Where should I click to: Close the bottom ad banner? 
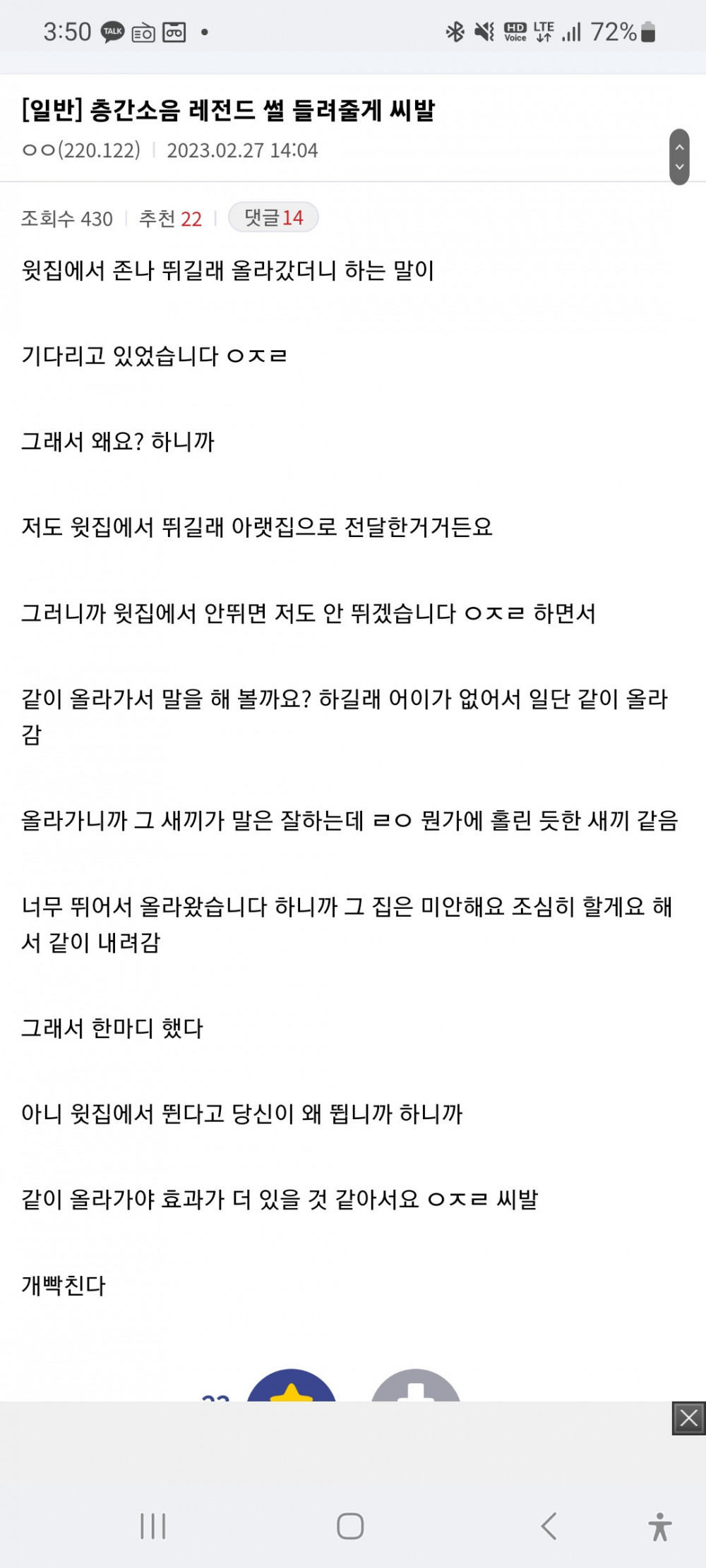pyautogui.click(x=688, y=1418)
